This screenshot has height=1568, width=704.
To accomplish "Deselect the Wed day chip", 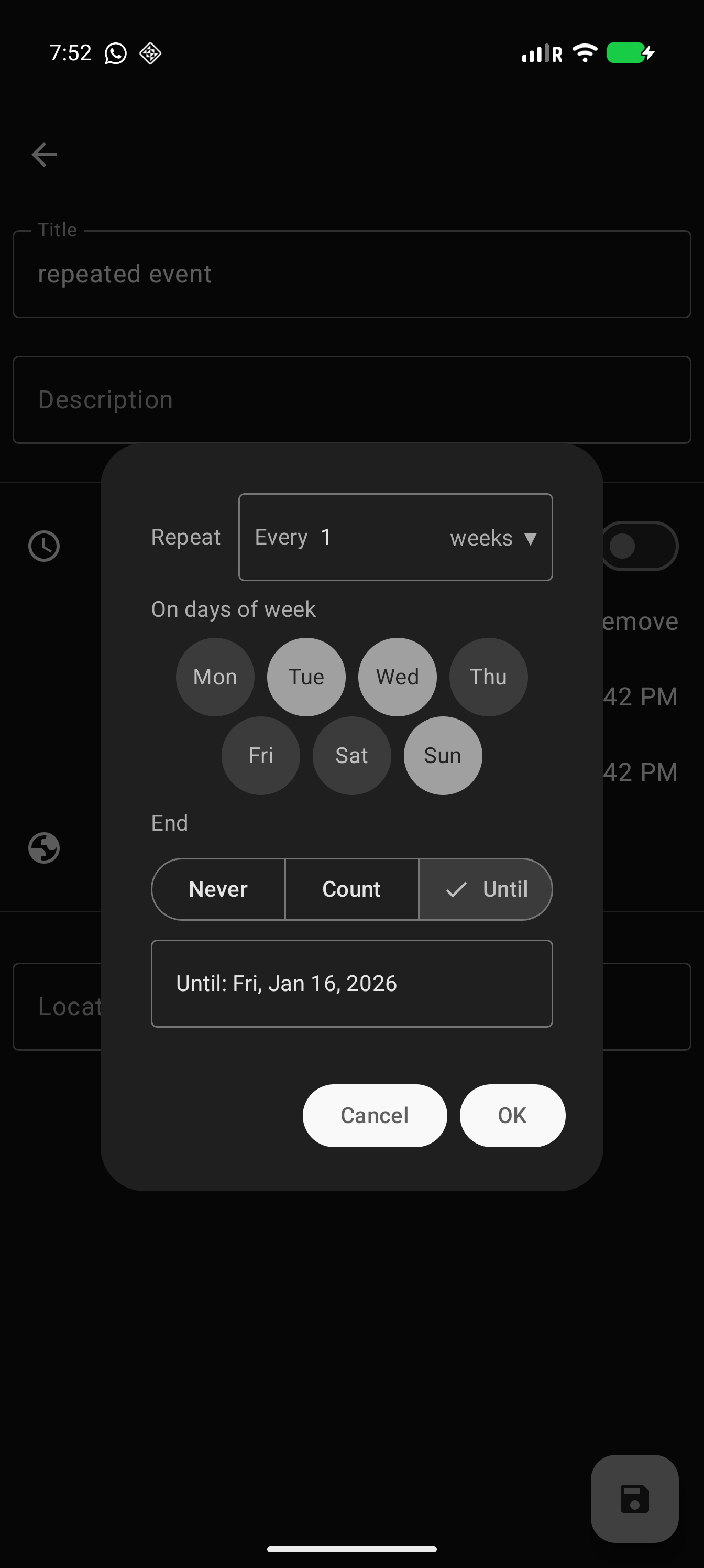I will pos(398,677).
